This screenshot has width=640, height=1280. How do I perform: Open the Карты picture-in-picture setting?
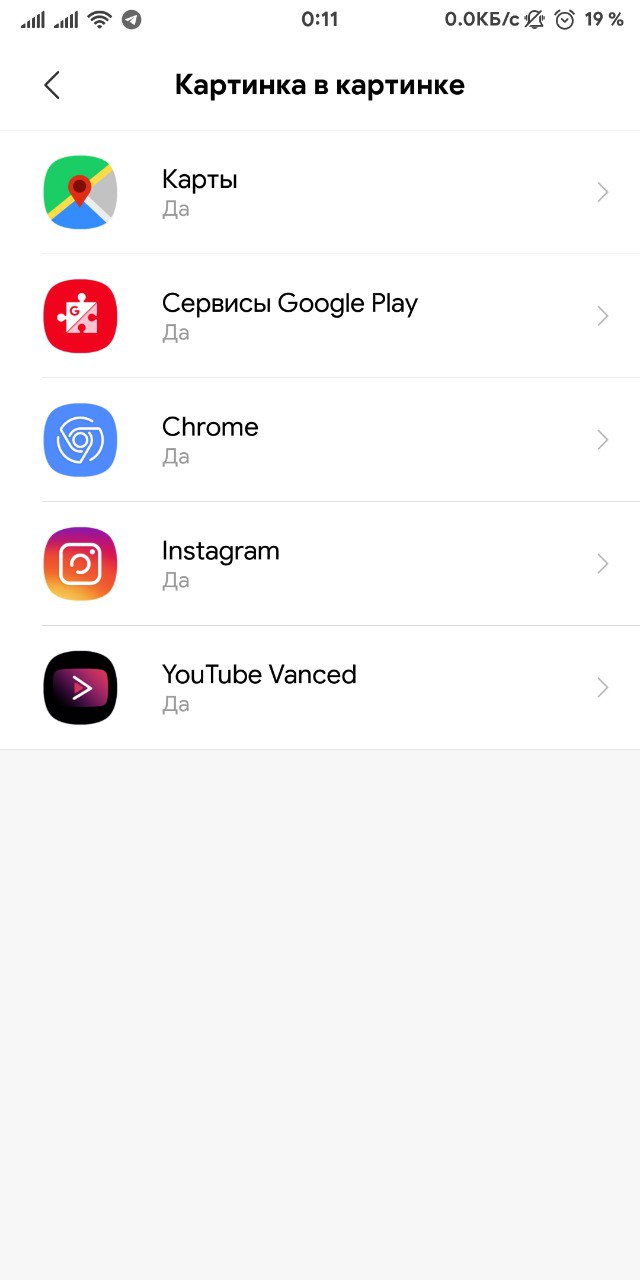(320, 192)
